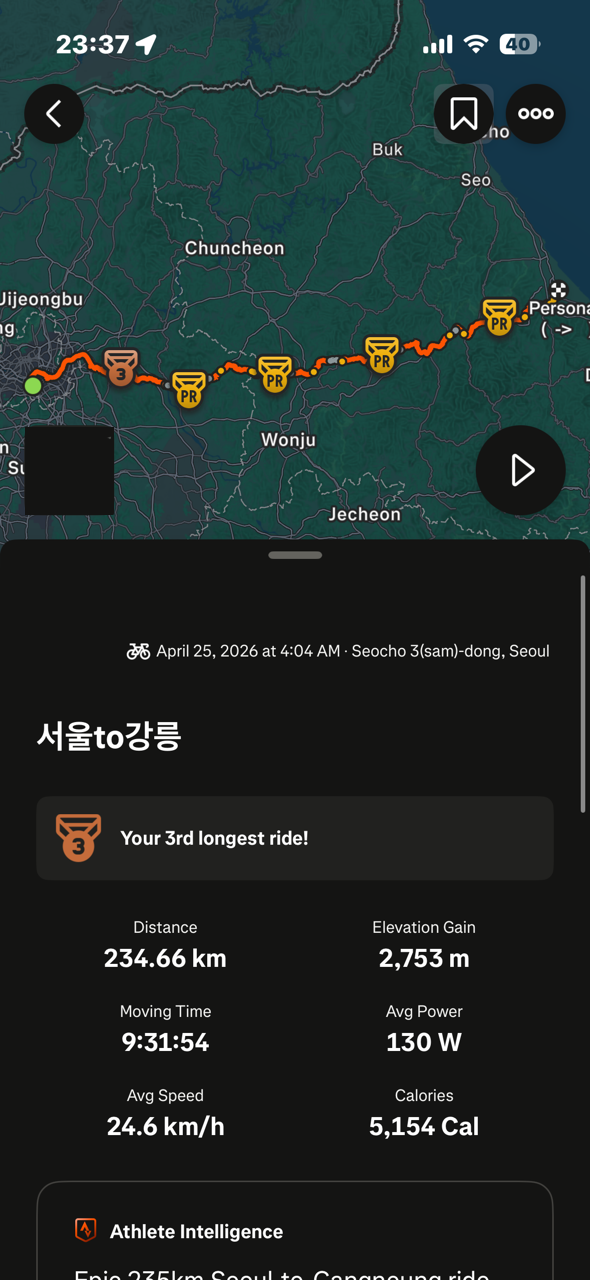Screen dimensions: 590x1280
Task: Open the 3rd longest ride banner
Action: (x=295, y=838)
